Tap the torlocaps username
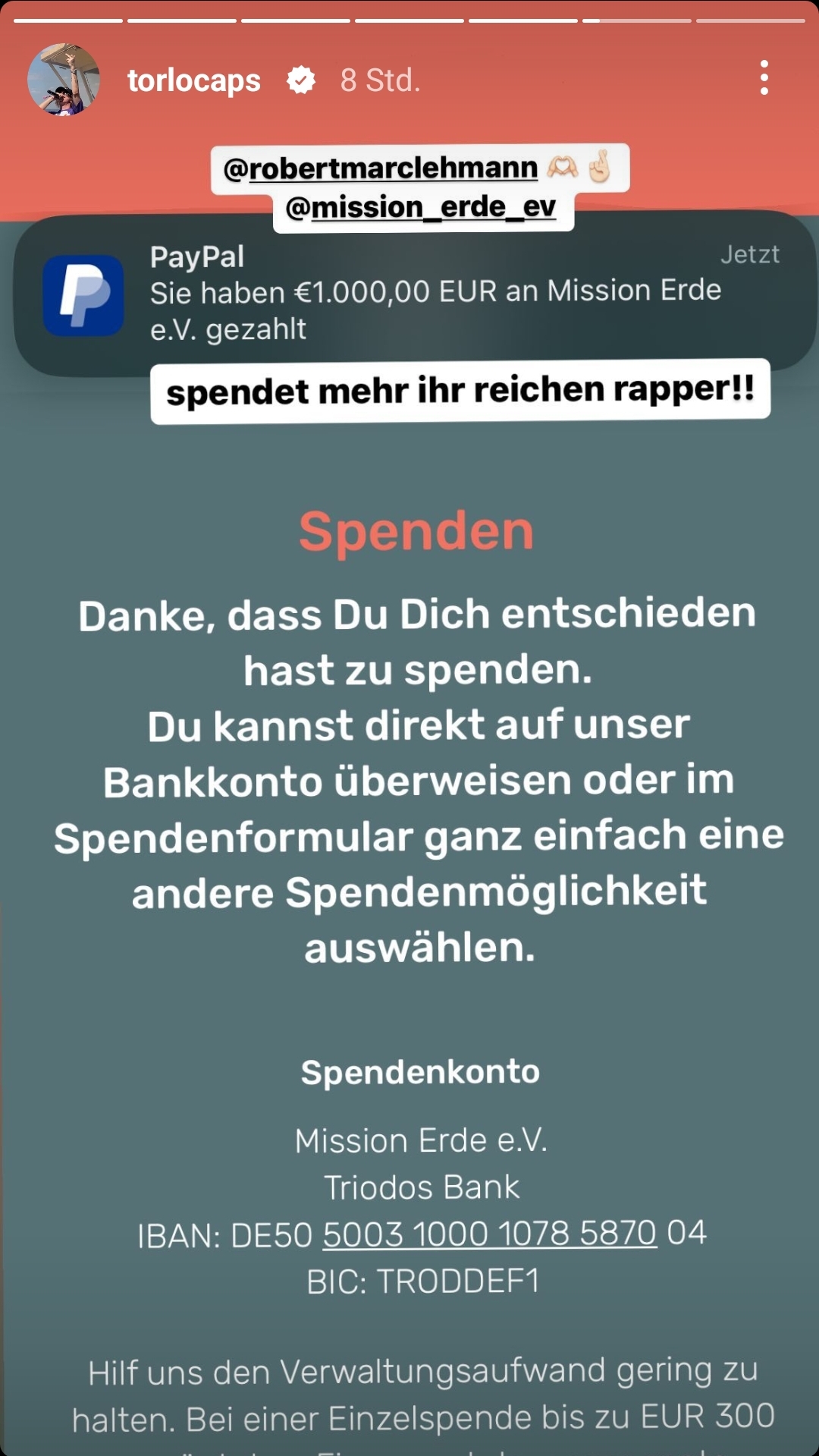The width and height of the screenshot is (819, 1456). click(193, 80)
